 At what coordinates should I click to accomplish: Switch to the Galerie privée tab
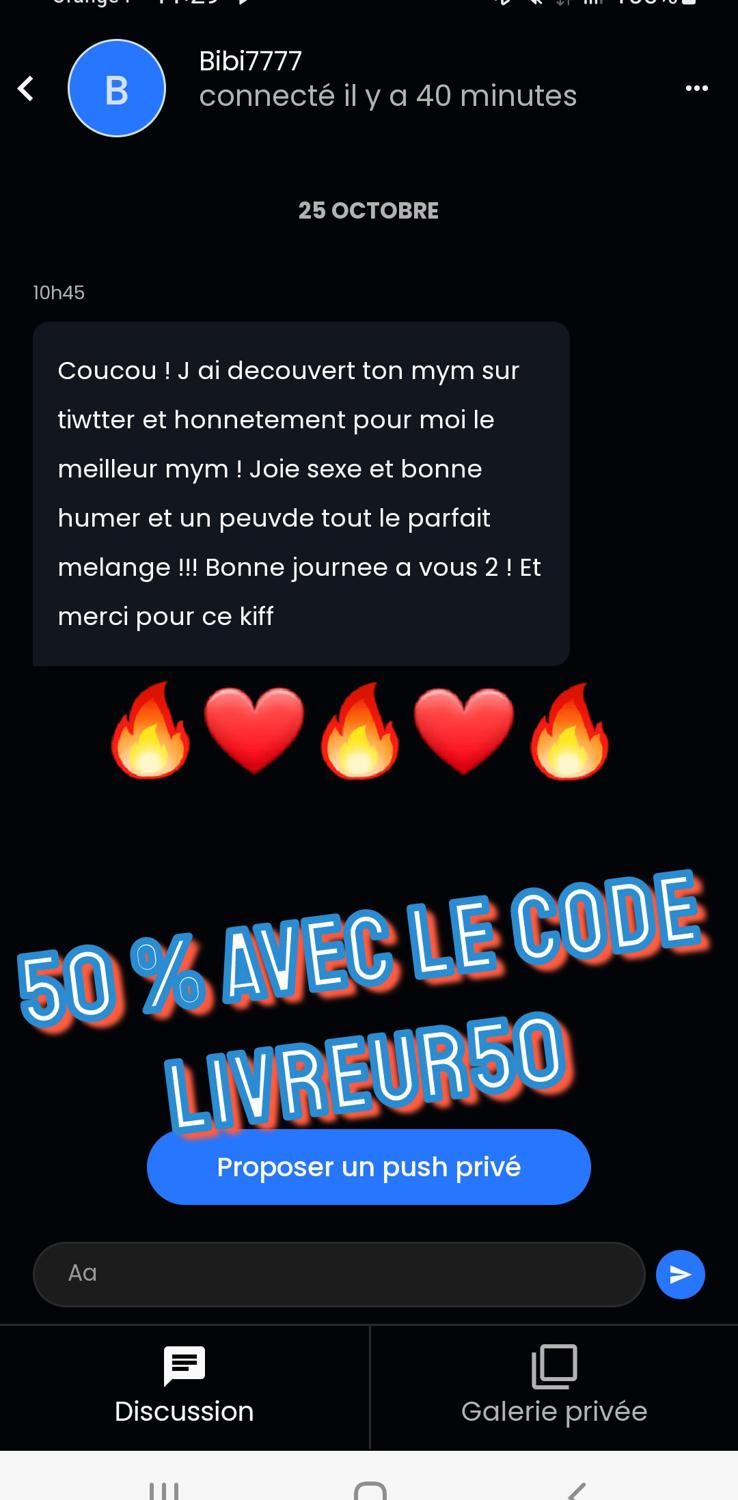pyautogui.click(x=554, y=1387)
